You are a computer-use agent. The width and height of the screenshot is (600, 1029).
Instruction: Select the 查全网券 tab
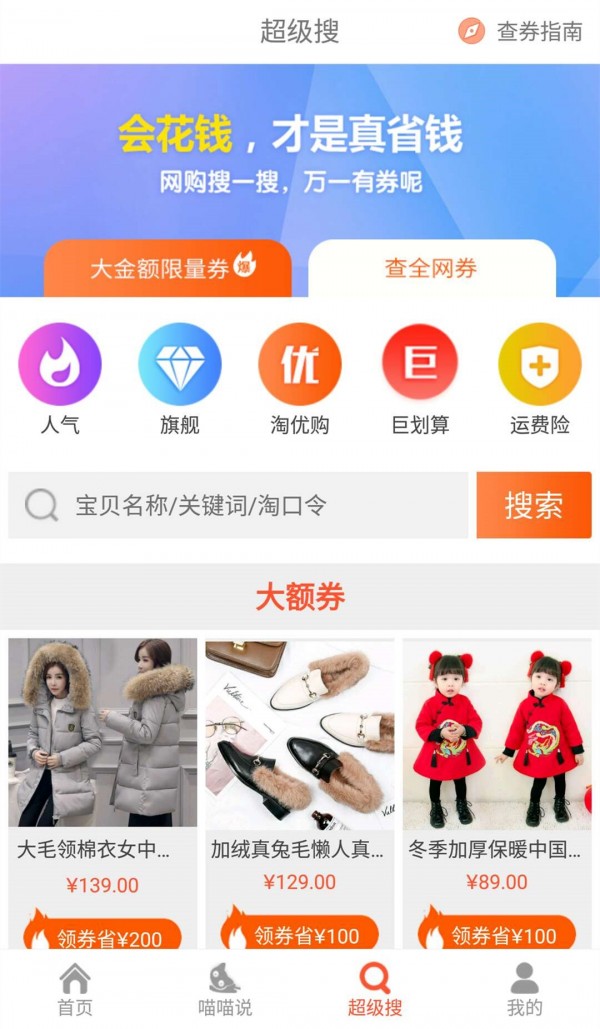click(431, 268)
